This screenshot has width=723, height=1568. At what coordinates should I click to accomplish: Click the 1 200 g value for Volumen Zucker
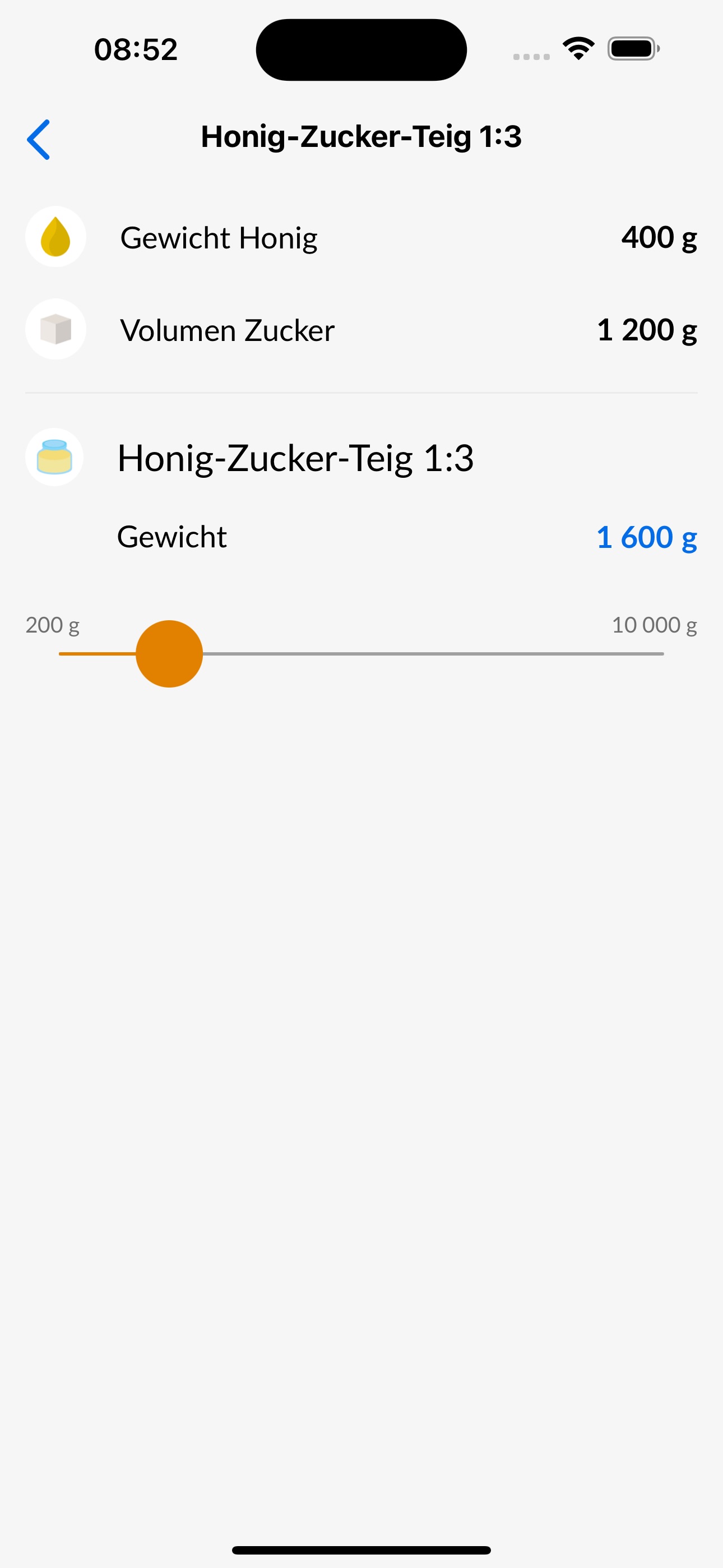point(646,330)
